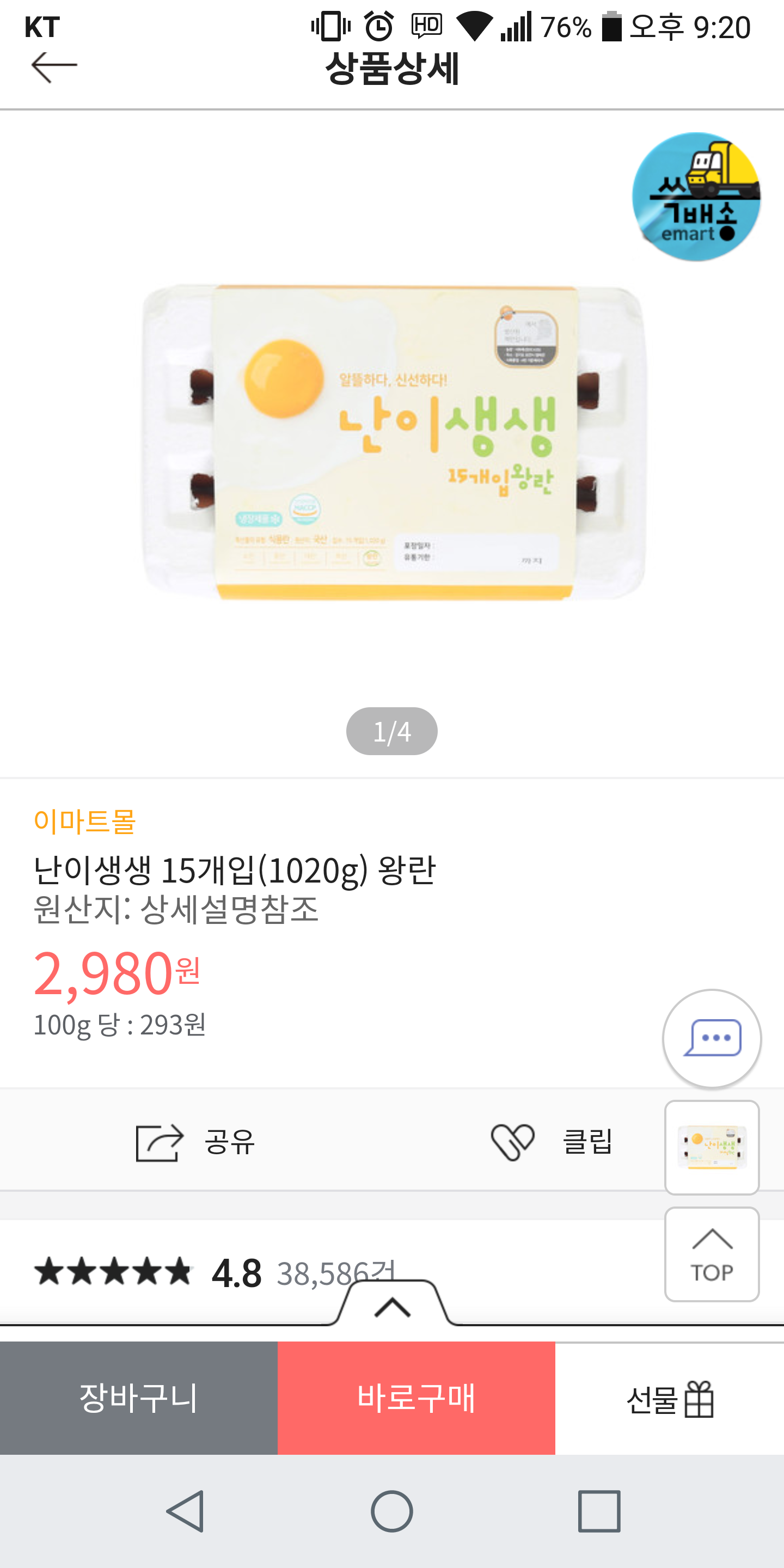
Task: Tap the system home button
Action: click(392, 1511)
